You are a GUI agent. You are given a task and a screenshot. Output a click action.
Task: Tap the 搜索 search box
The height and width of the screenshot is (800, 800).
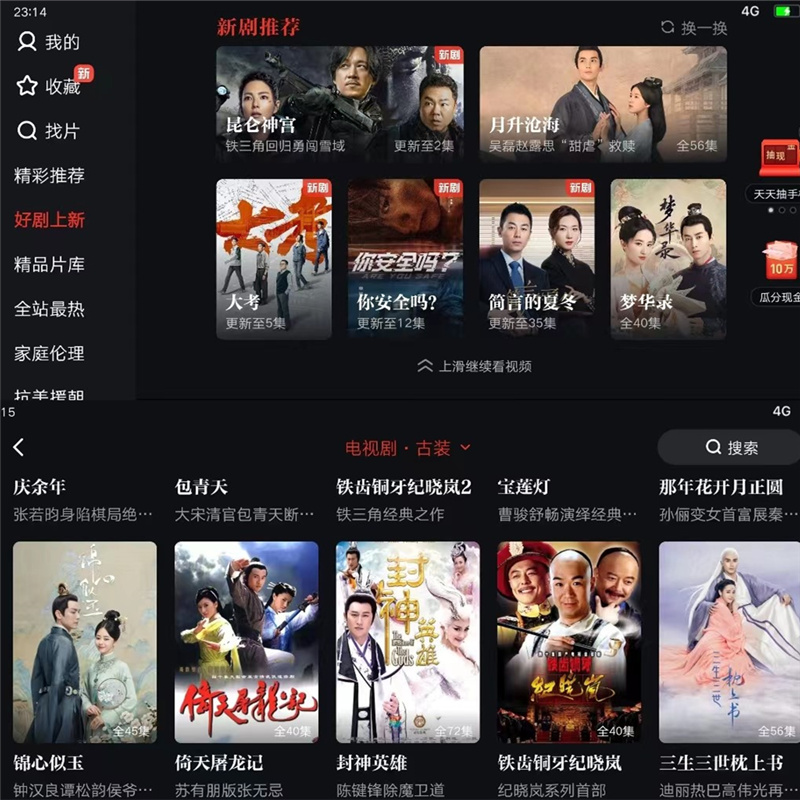point(730,448)
